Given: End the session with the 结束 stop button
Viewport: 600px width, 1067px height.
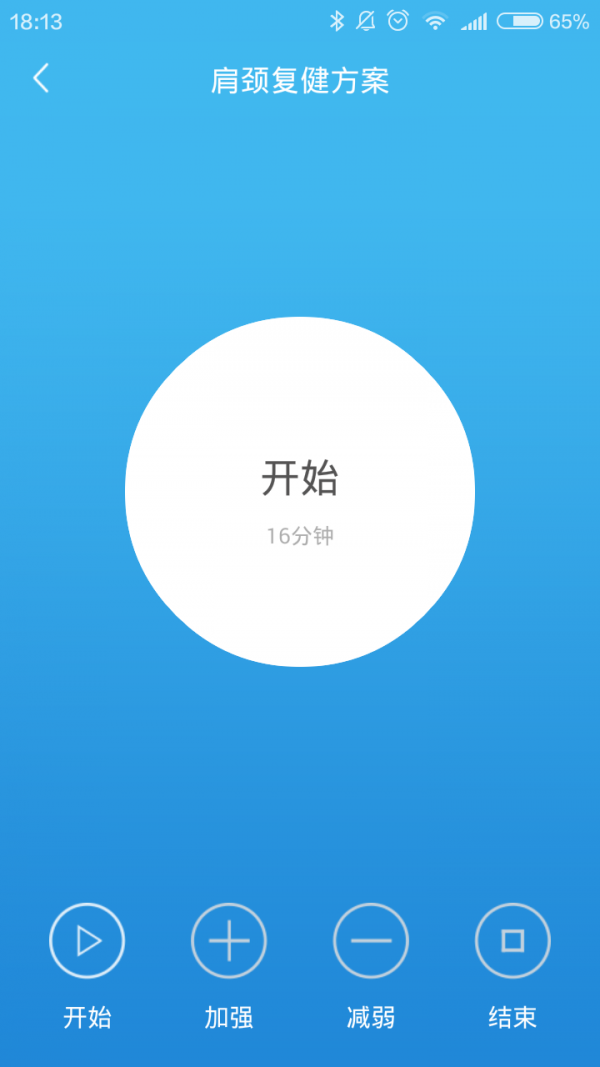Looking at the screenshot, I should (513, 940).
